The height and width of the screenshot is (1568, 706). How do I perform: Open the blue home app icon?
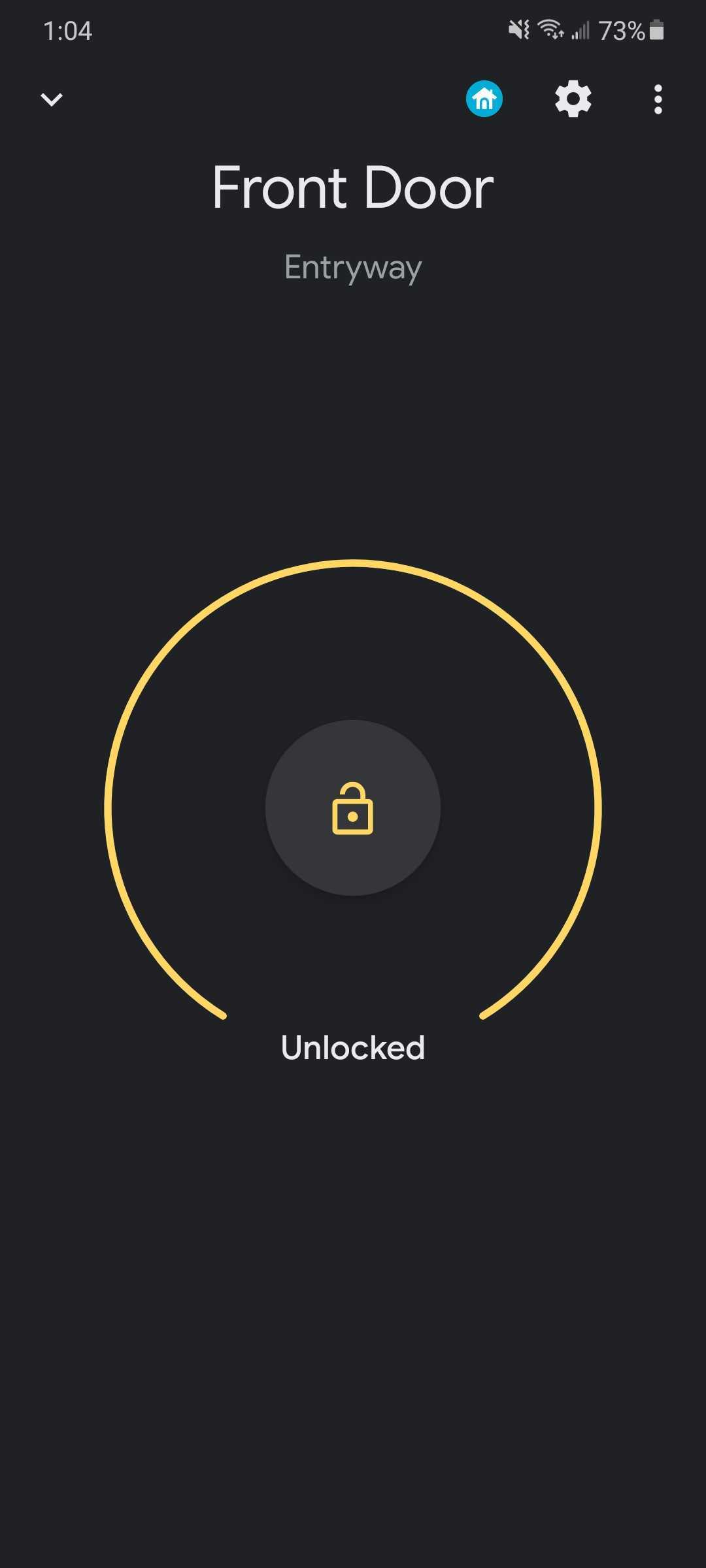coord(484,99)
